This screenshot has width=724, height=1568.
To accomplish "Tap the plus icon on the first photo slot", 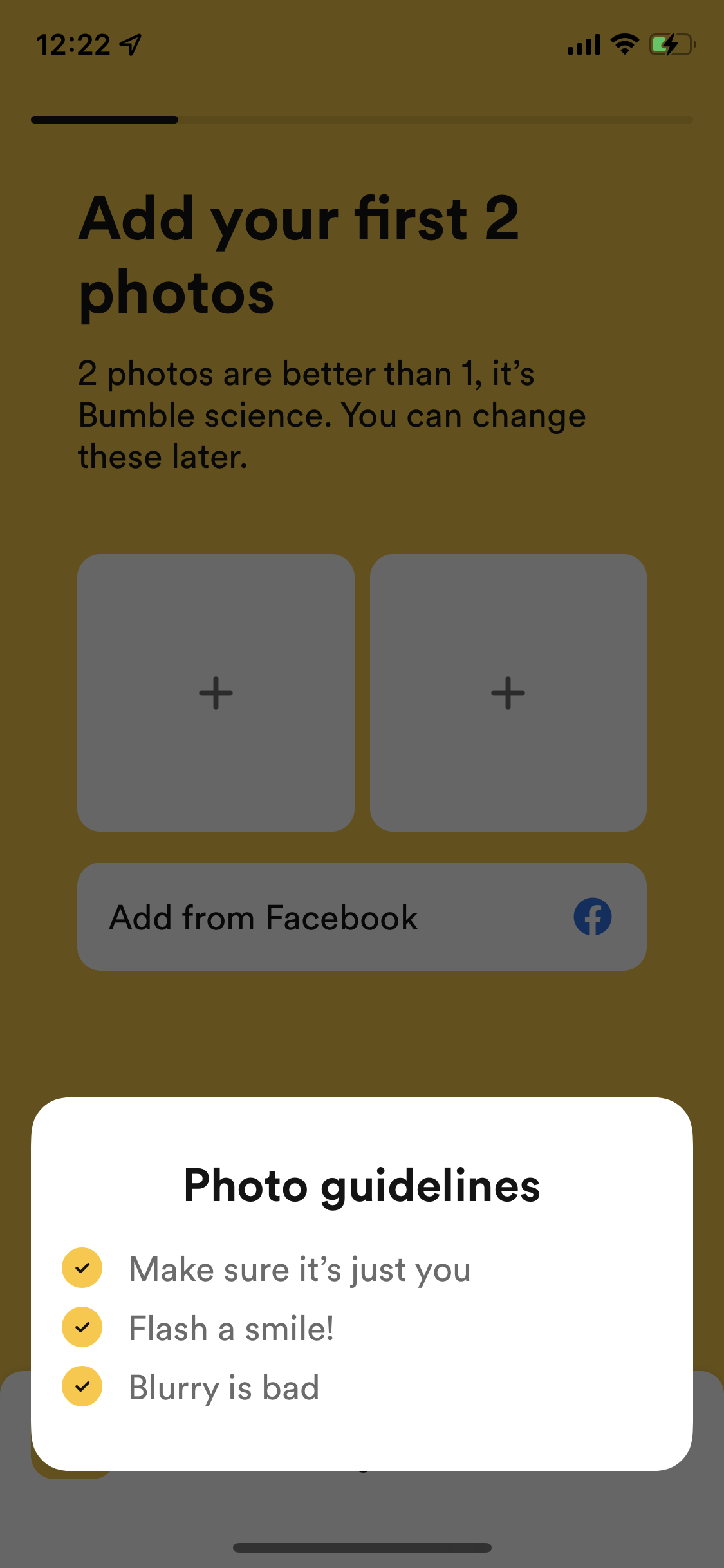I will (216, 693).
